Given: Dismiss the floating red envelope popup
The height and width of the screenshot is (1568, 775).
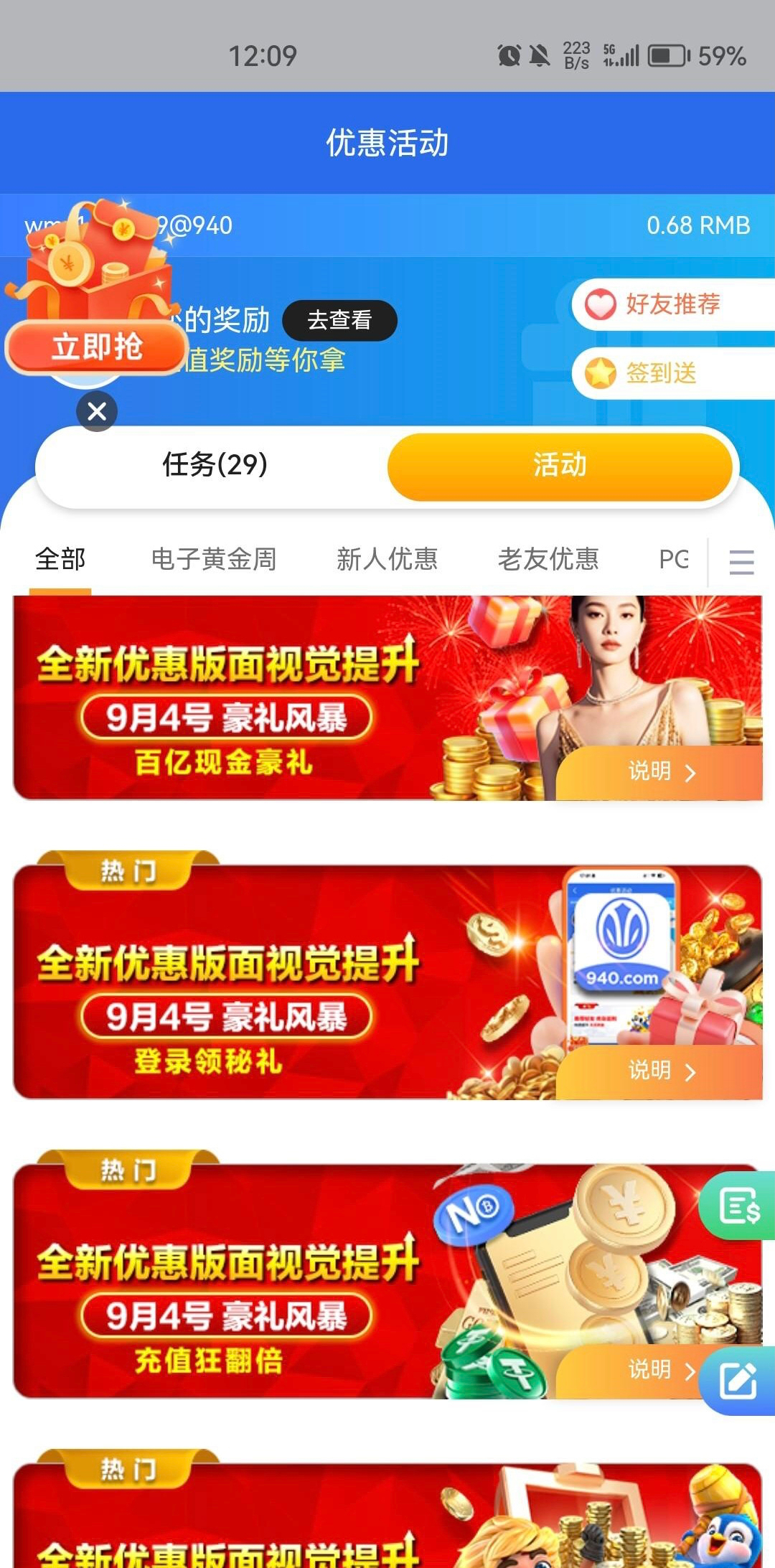Looking at the screenshot, I should pyautogui.click(x=97, y=411).
